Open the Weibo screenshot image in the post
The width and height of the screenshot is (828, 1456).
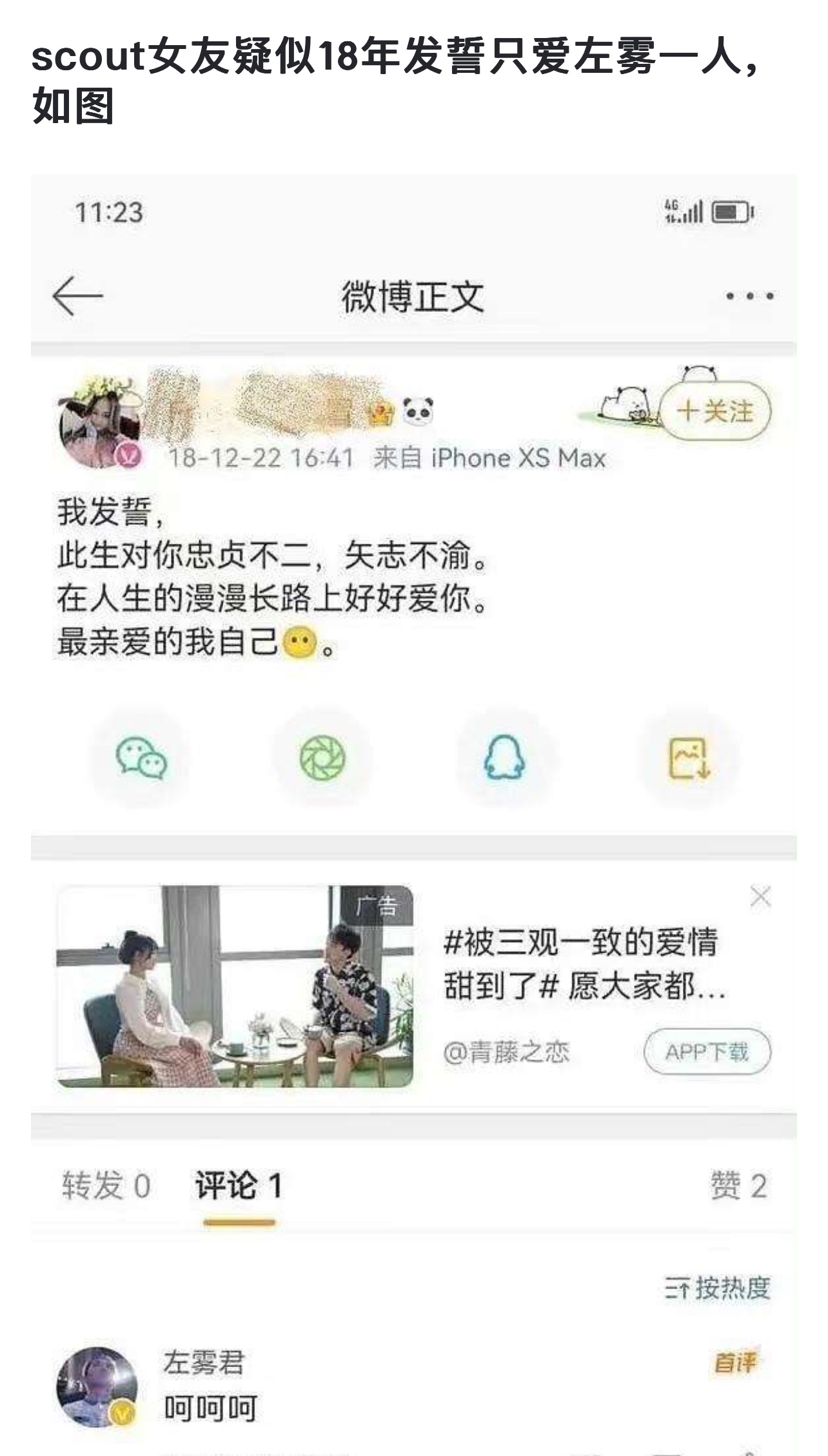[x=413, y=812]
